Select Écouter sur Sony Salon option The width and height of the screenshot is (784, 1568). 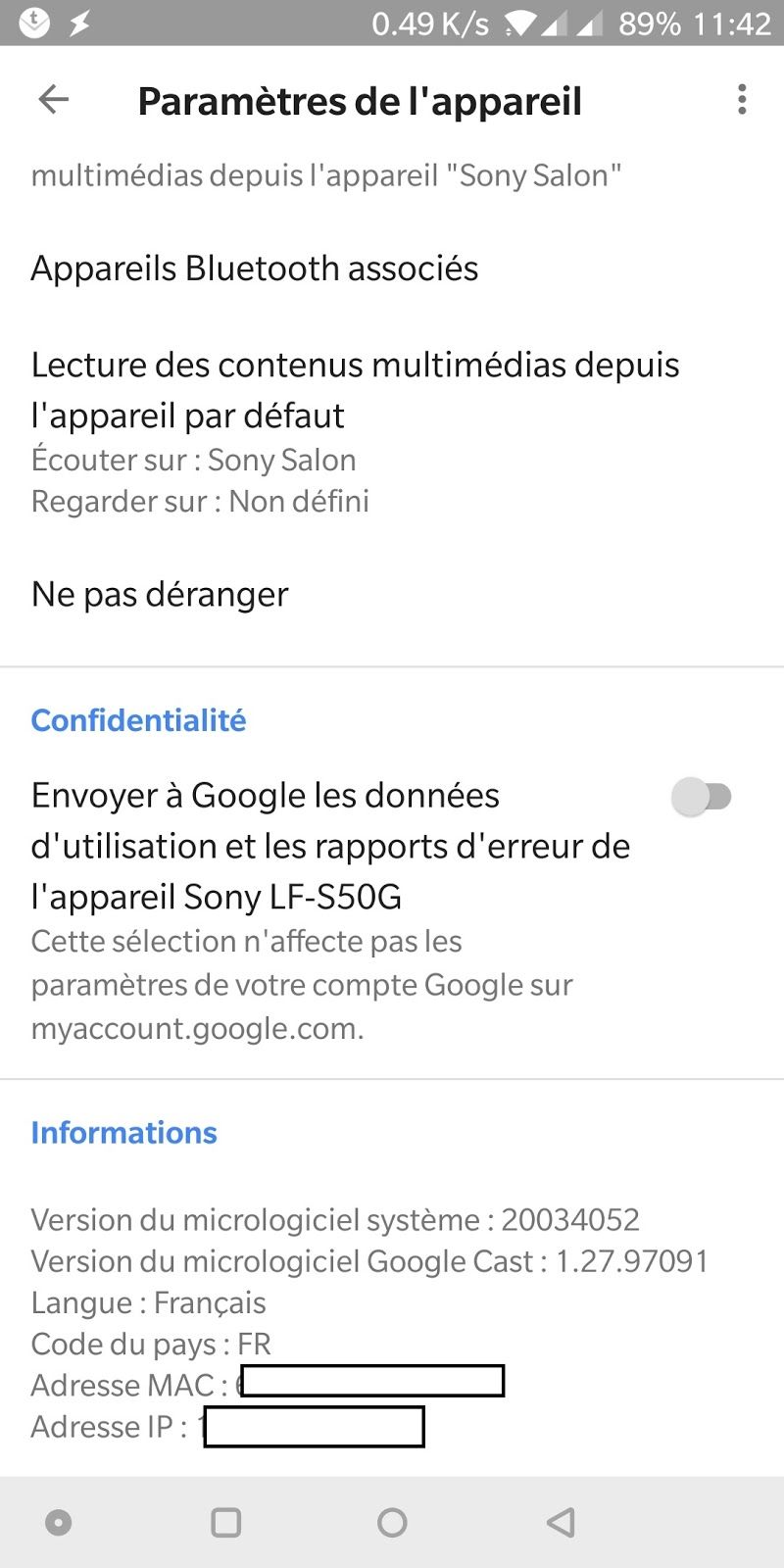coord(194,460)
